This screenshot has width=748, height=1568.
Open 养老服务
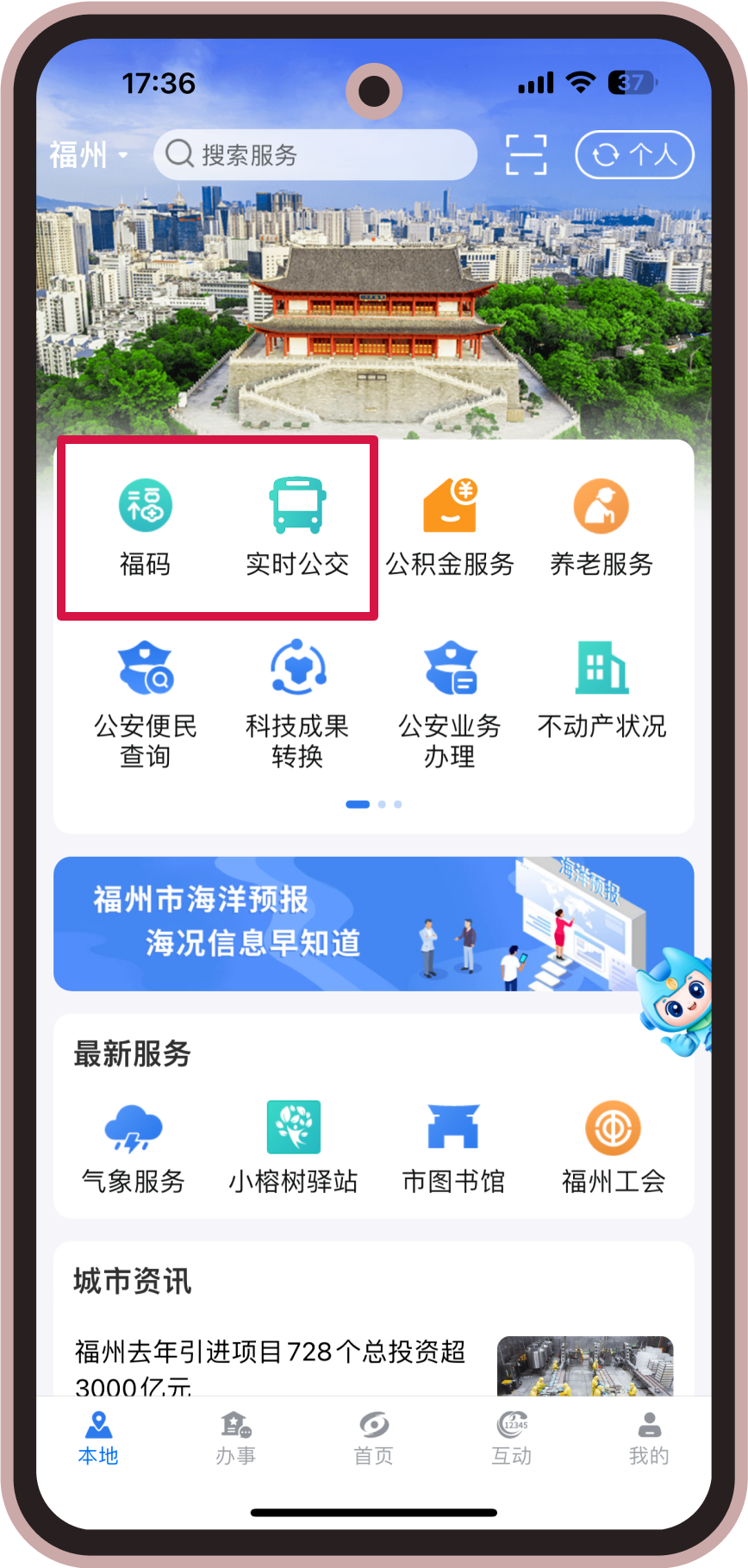pyautogui.click(x=602, y=527)
